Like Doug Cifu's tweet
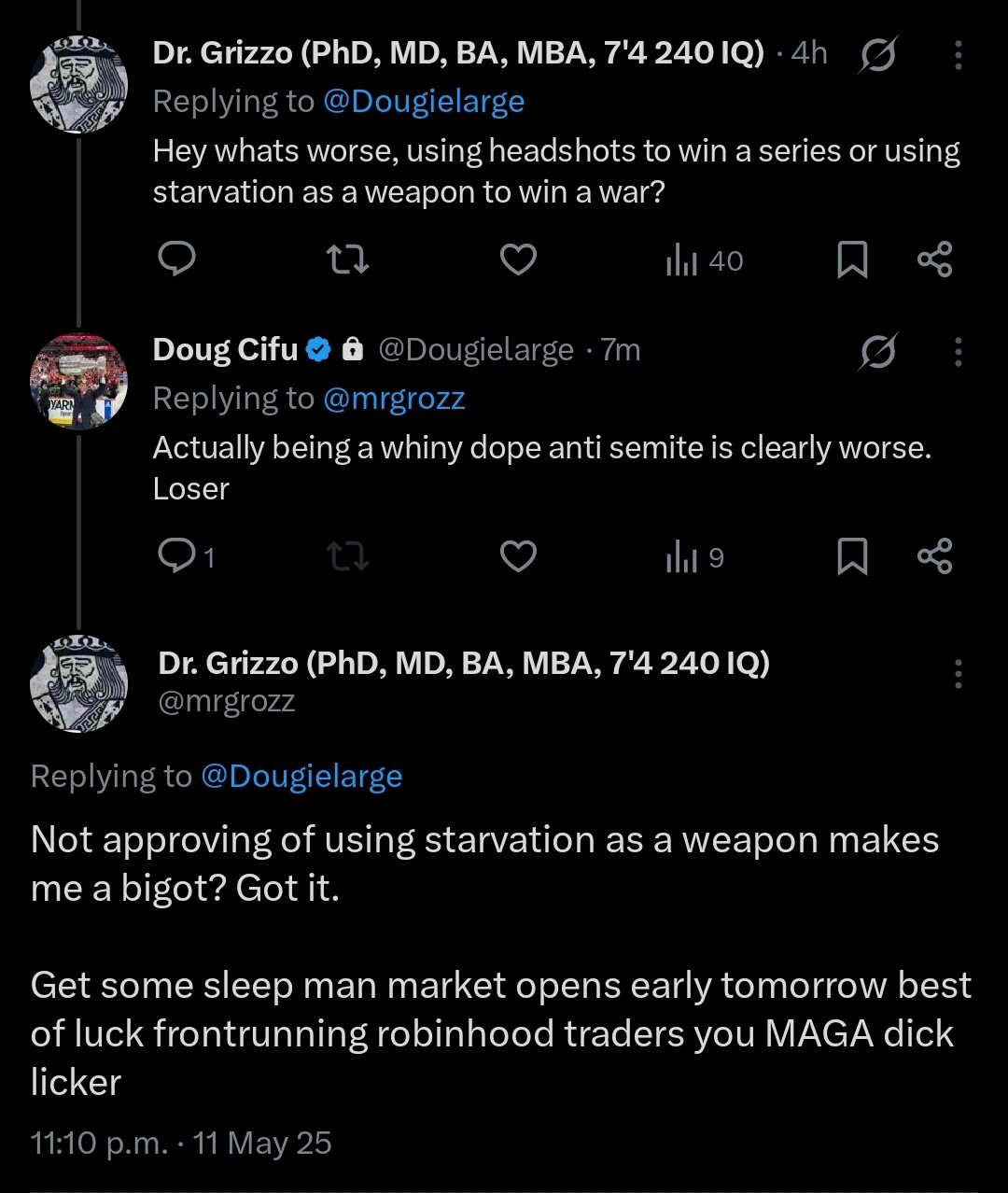This screenshot has width=1008, height=1193. [x=518, y=556]
